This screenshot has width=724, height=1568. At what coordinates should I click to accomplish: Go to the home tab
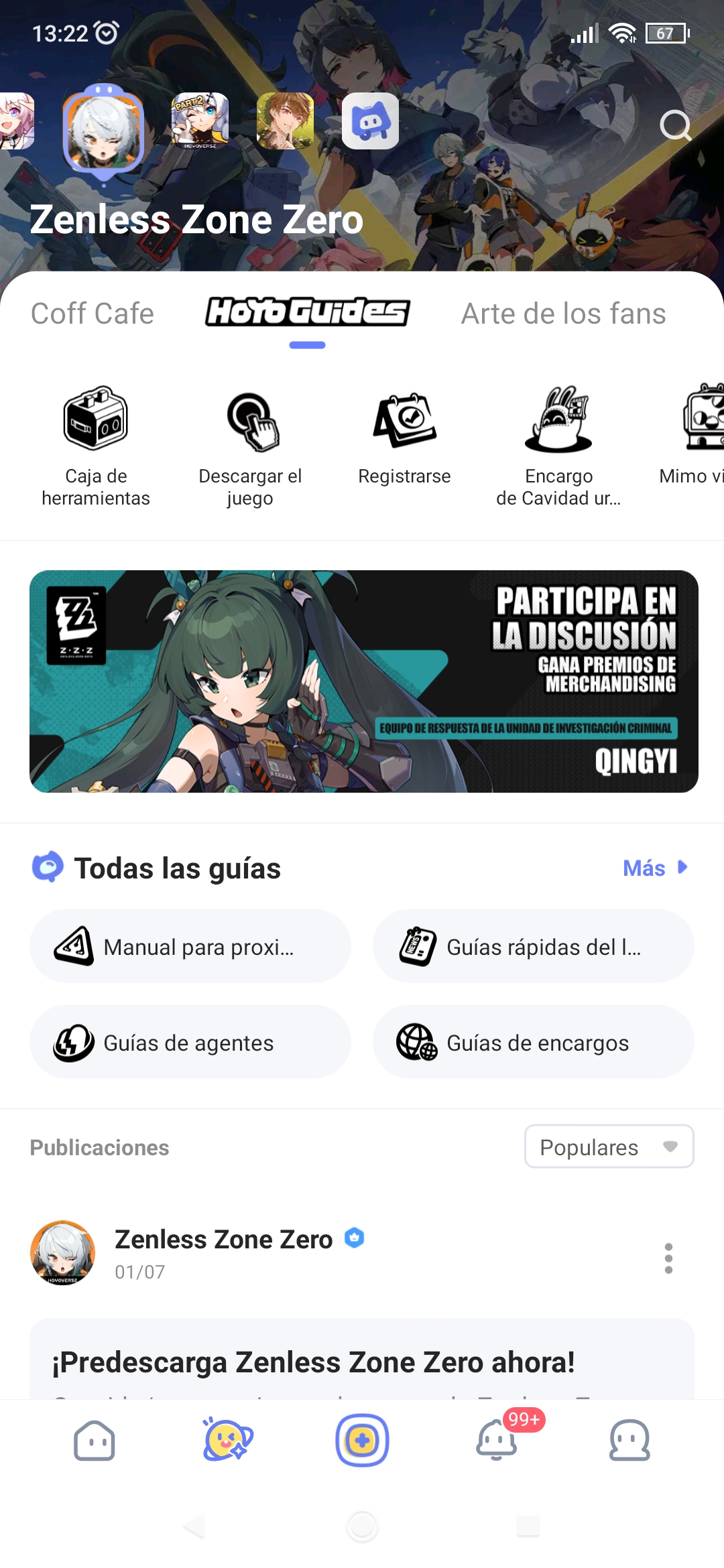(94, 1440)
